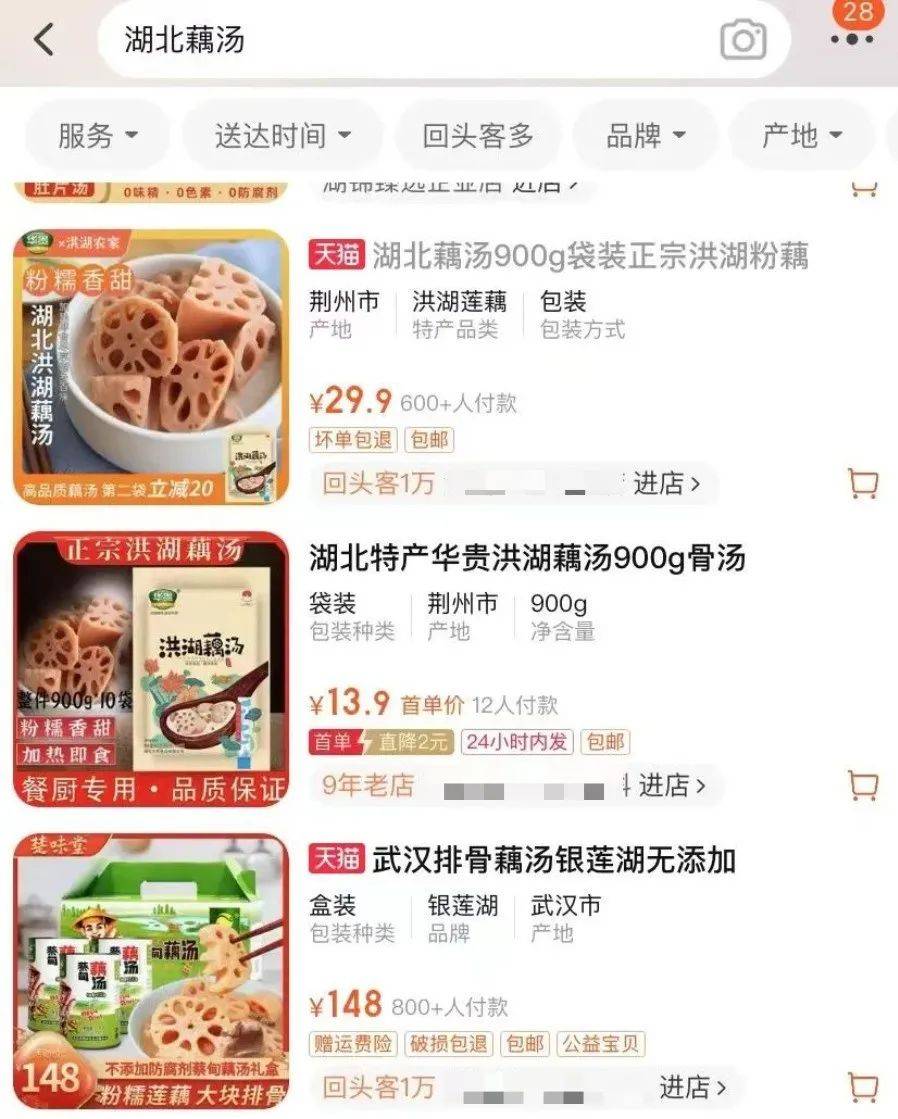The height and width of the screenshot is (1119, 898).
Task: Open camera image search
Action: tap(743, 40)
